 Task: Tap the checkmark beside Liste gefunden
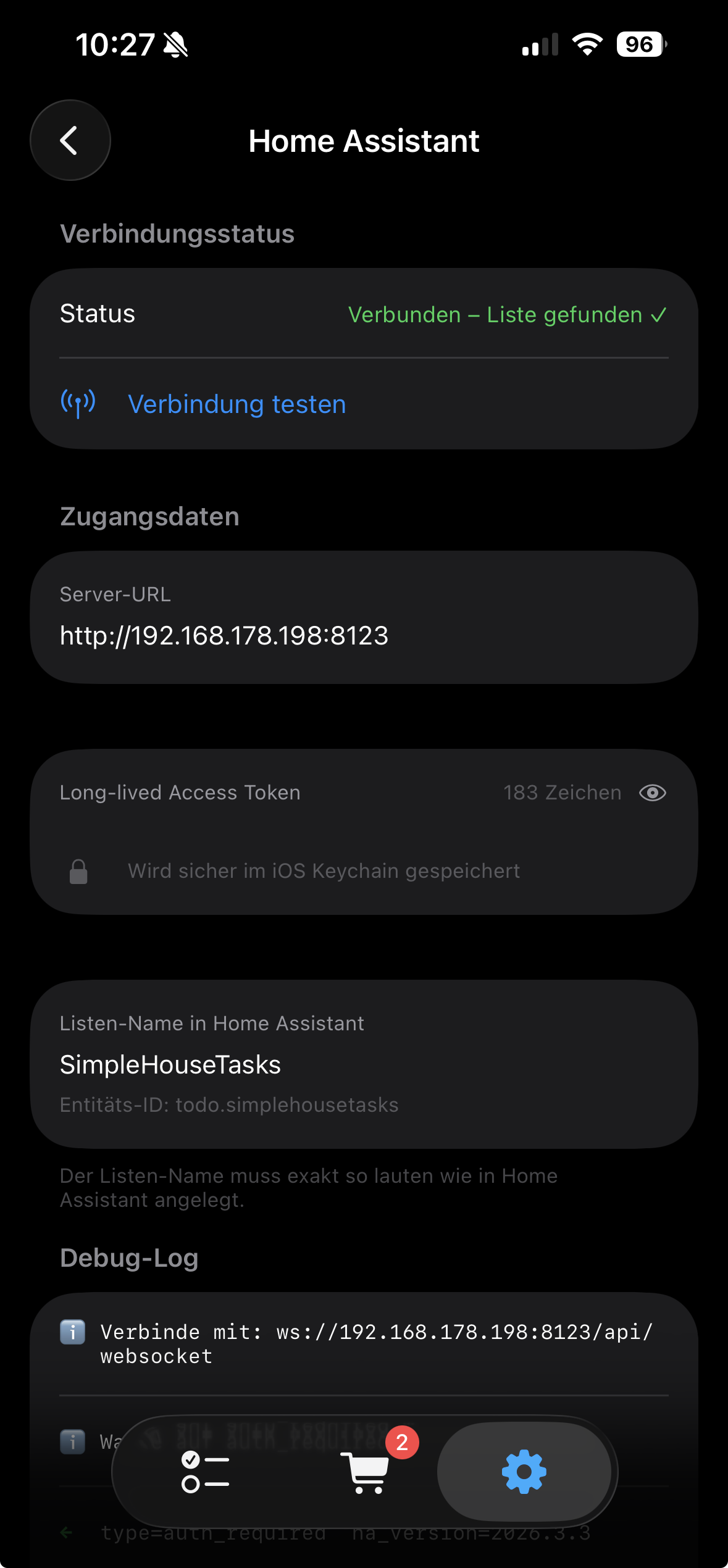[x=659, y=315]
